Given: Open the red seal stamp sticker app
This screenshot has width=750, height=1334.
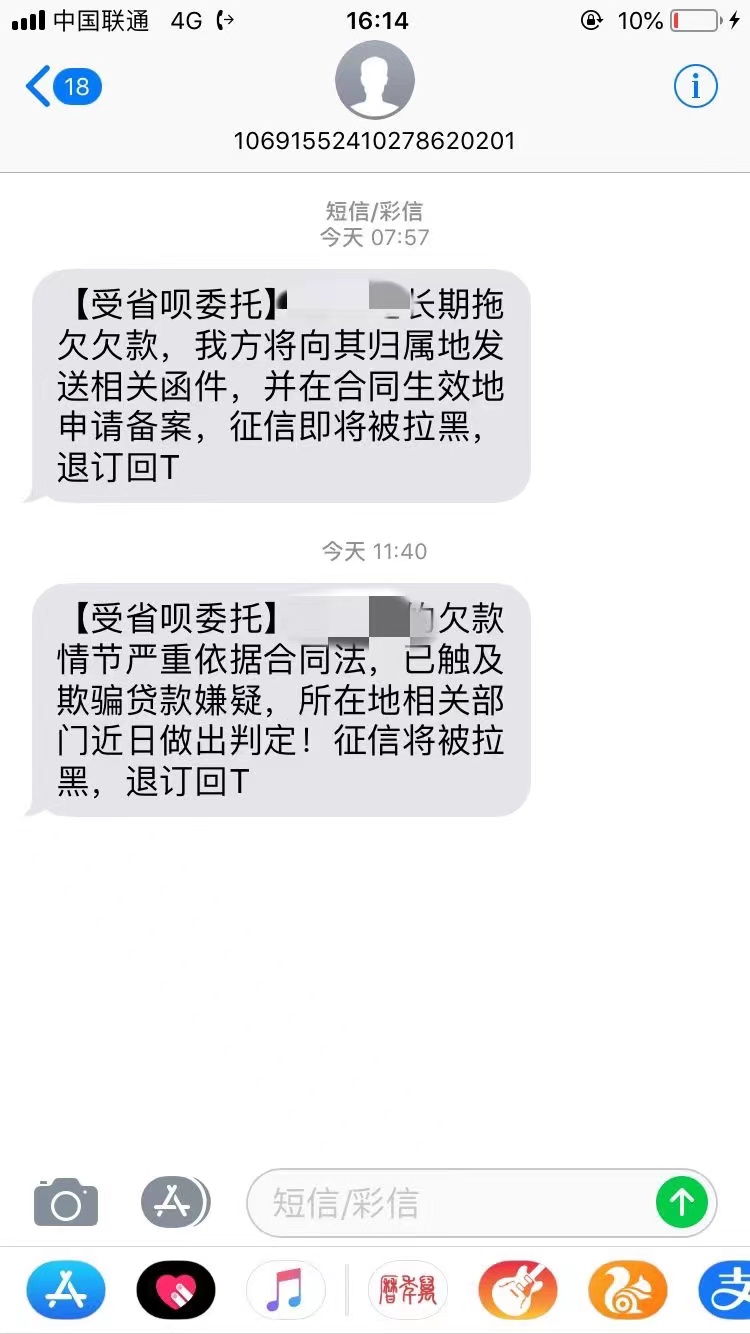Looking at the screenshot, I should 408,1290.
